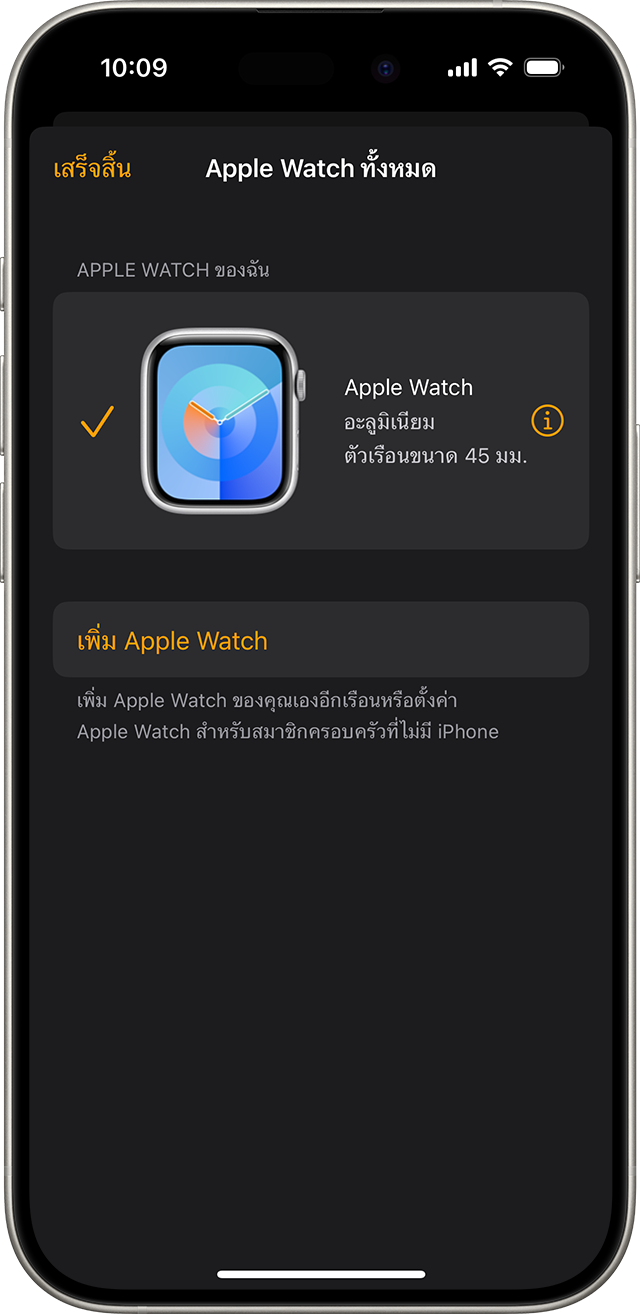Tap เสร็จสิ้น to close the watch list
This screenshot has height=1314, width=640.
click(x=92, y=169)
